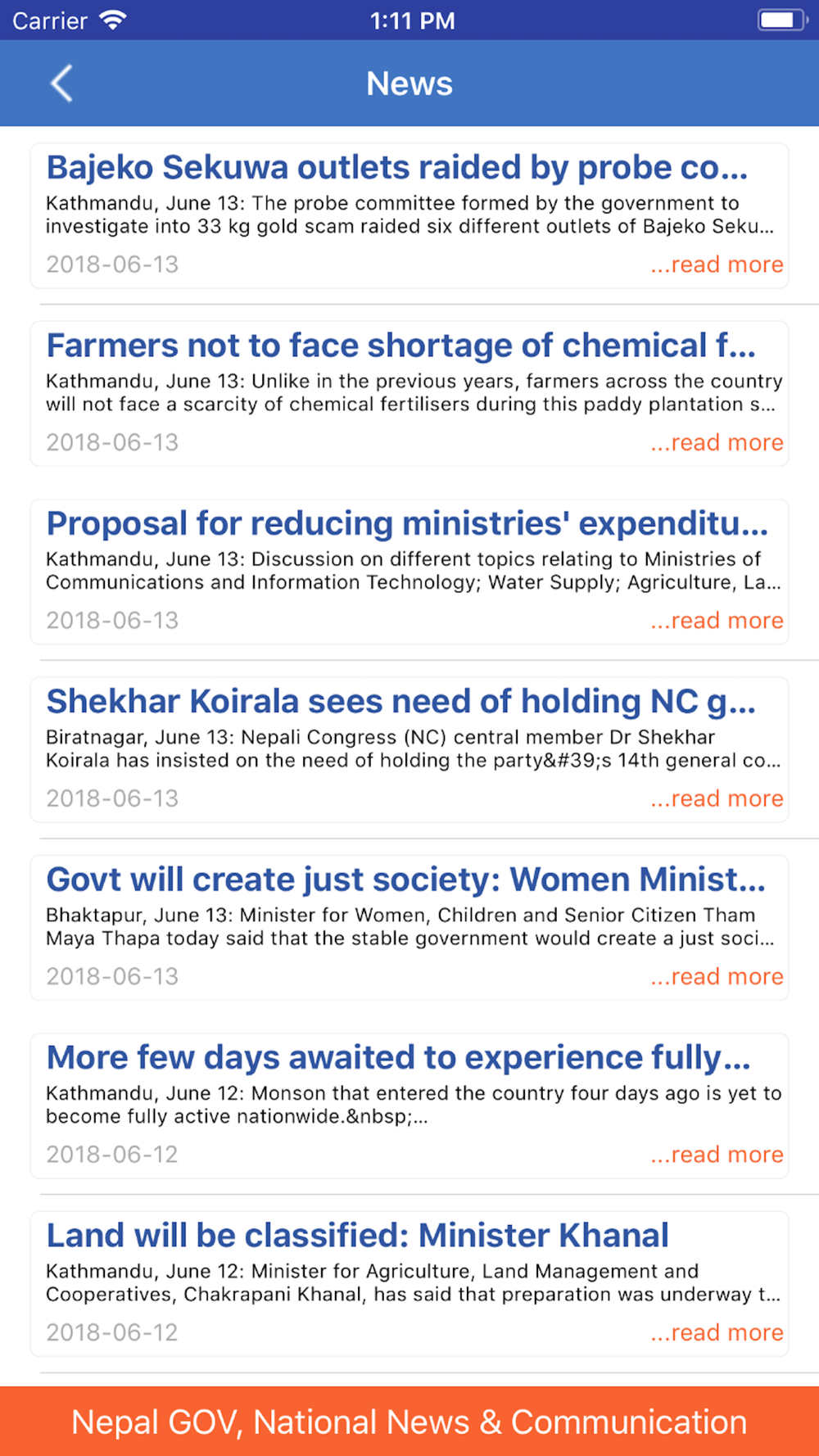Go back using the header arrow

pyautogui.click(x=61, y=84)
